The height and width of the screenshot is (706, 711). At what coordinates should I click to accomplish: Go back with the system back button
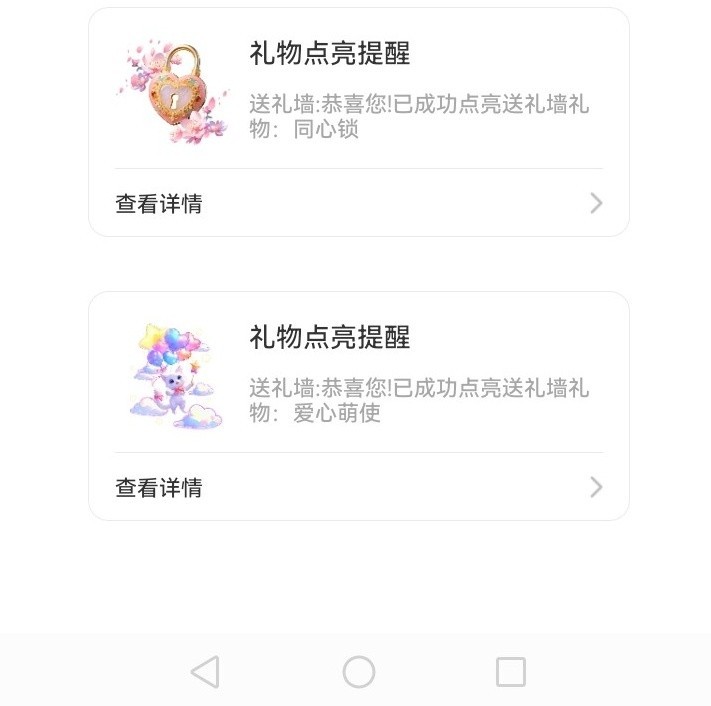204,672
